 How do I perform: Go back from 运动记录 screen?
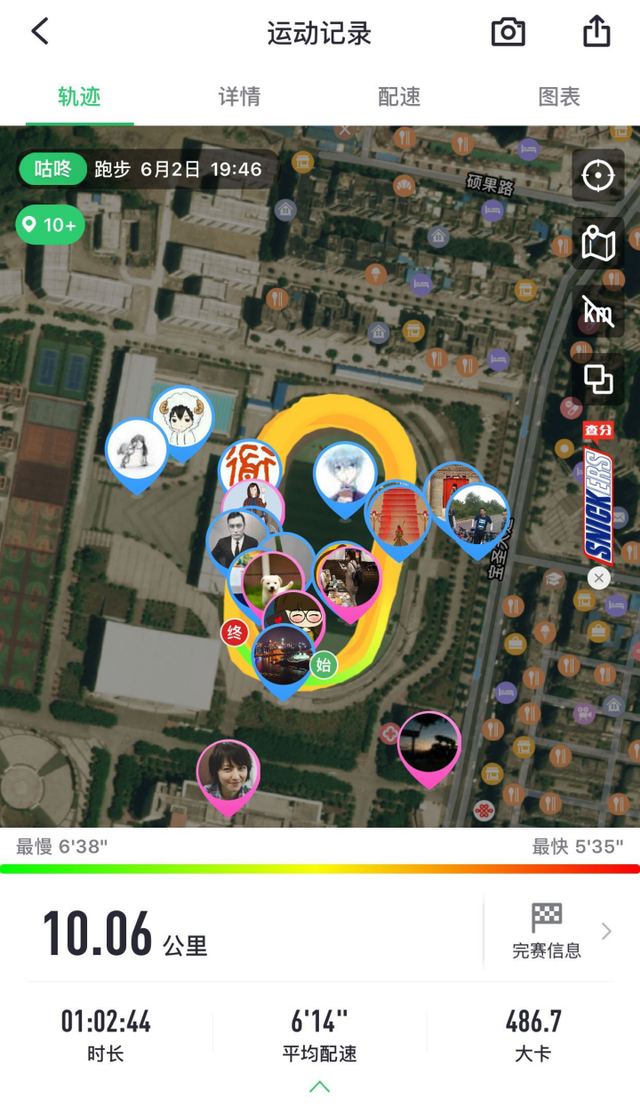pos(40,32)
